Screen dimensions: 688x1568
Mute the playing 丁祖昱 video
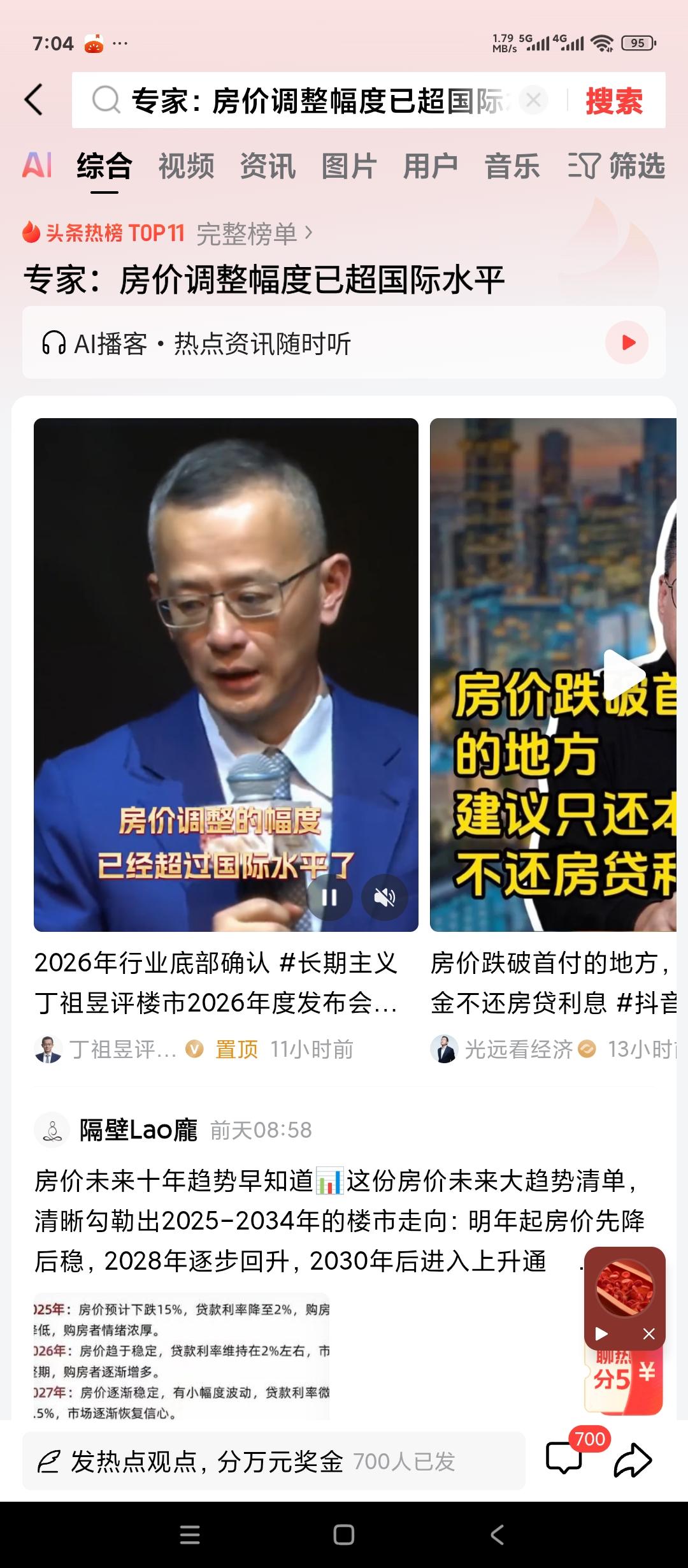coord(383,896)
